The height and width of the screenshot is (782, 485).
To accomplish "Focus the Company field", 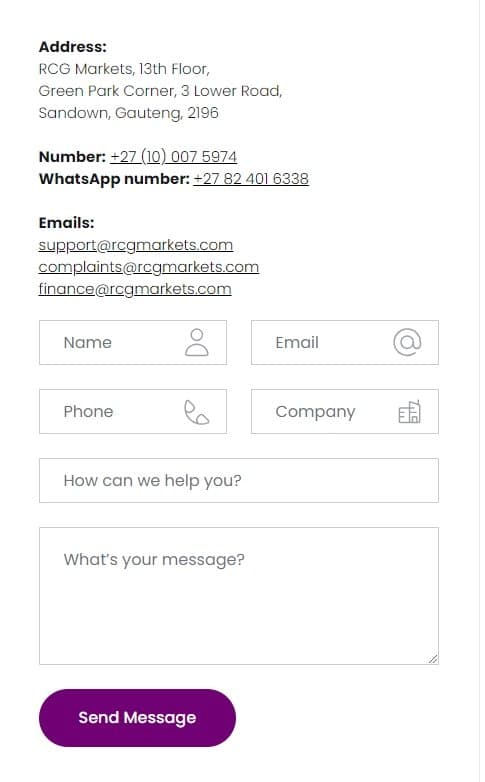I will (x=345, y=411).
